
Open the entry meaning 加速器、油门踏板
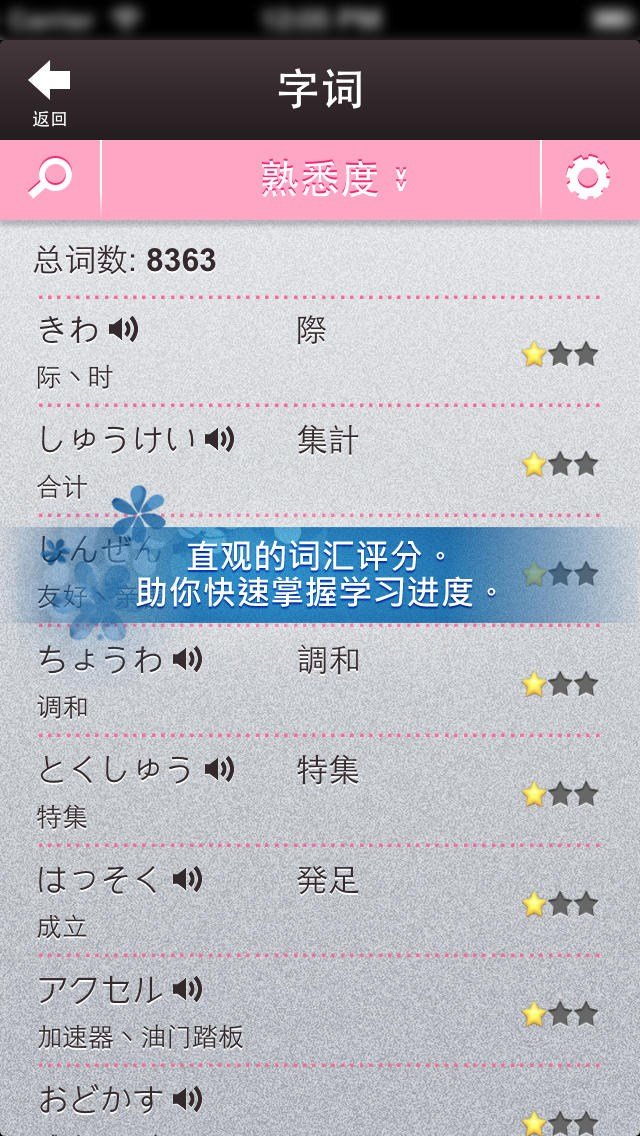click(x=140, y=1037)
